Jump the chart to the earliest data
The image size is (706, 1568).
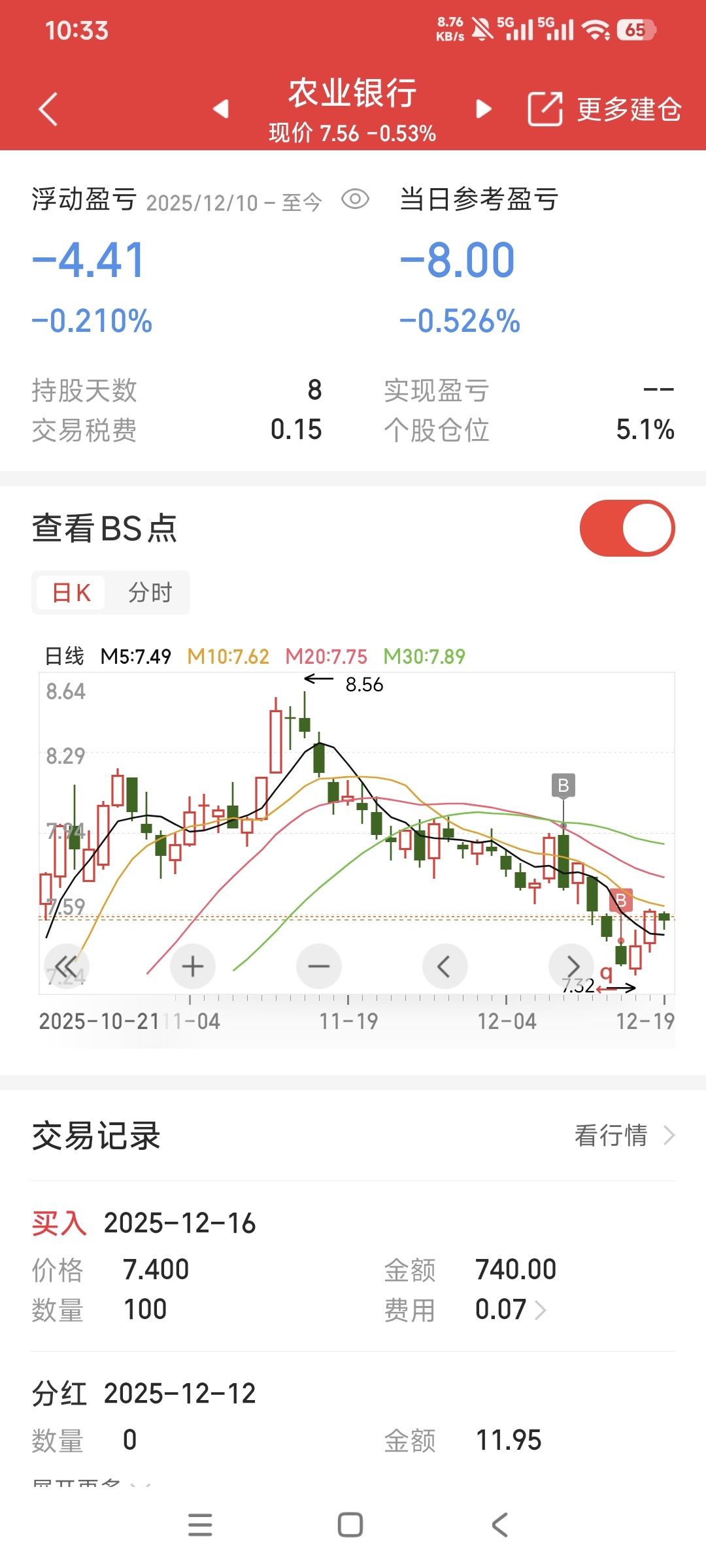(x=66, y=966)
